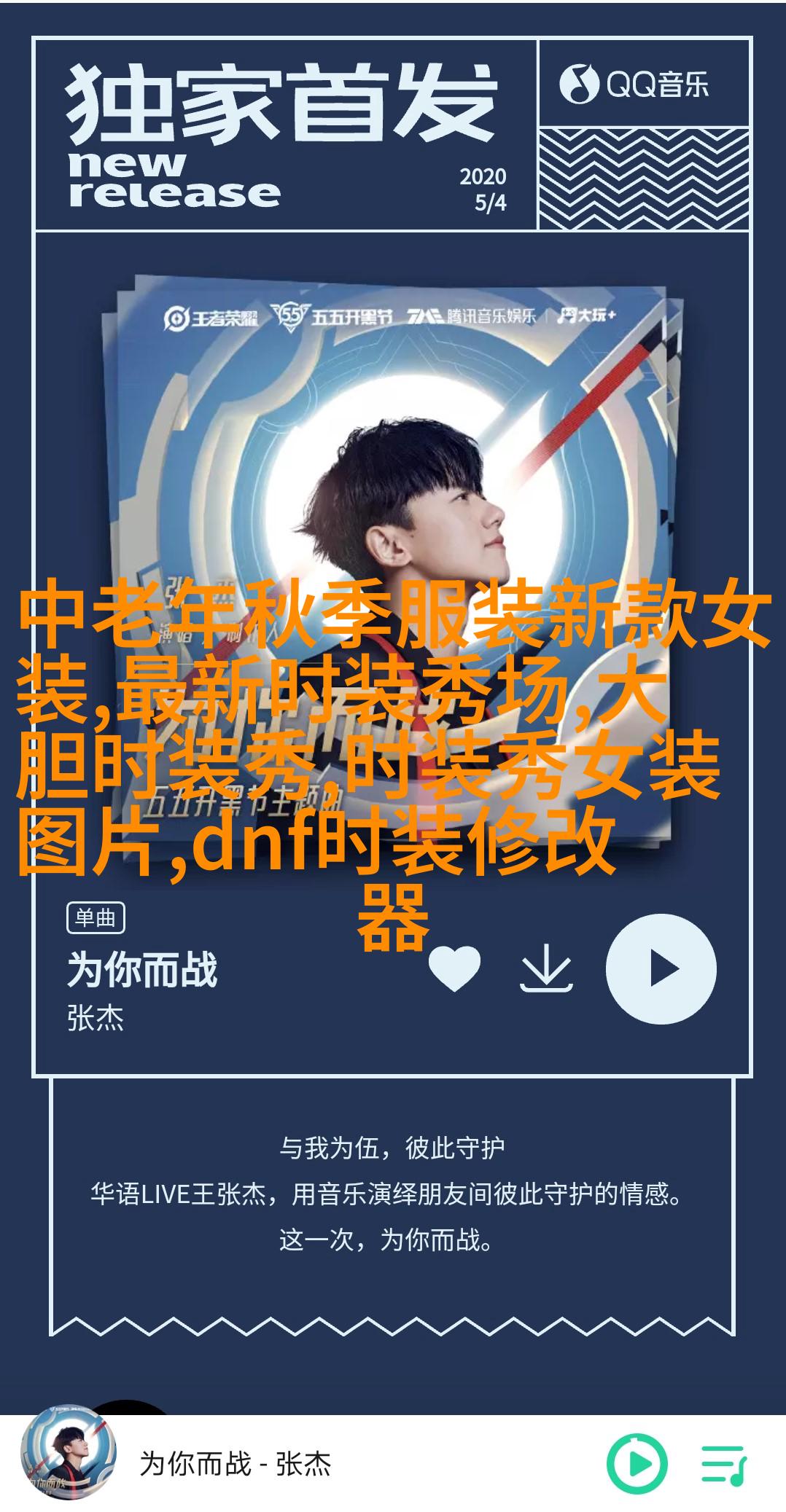Tap the mini player play button
786x1512 pixels.
coord(637,1464)
